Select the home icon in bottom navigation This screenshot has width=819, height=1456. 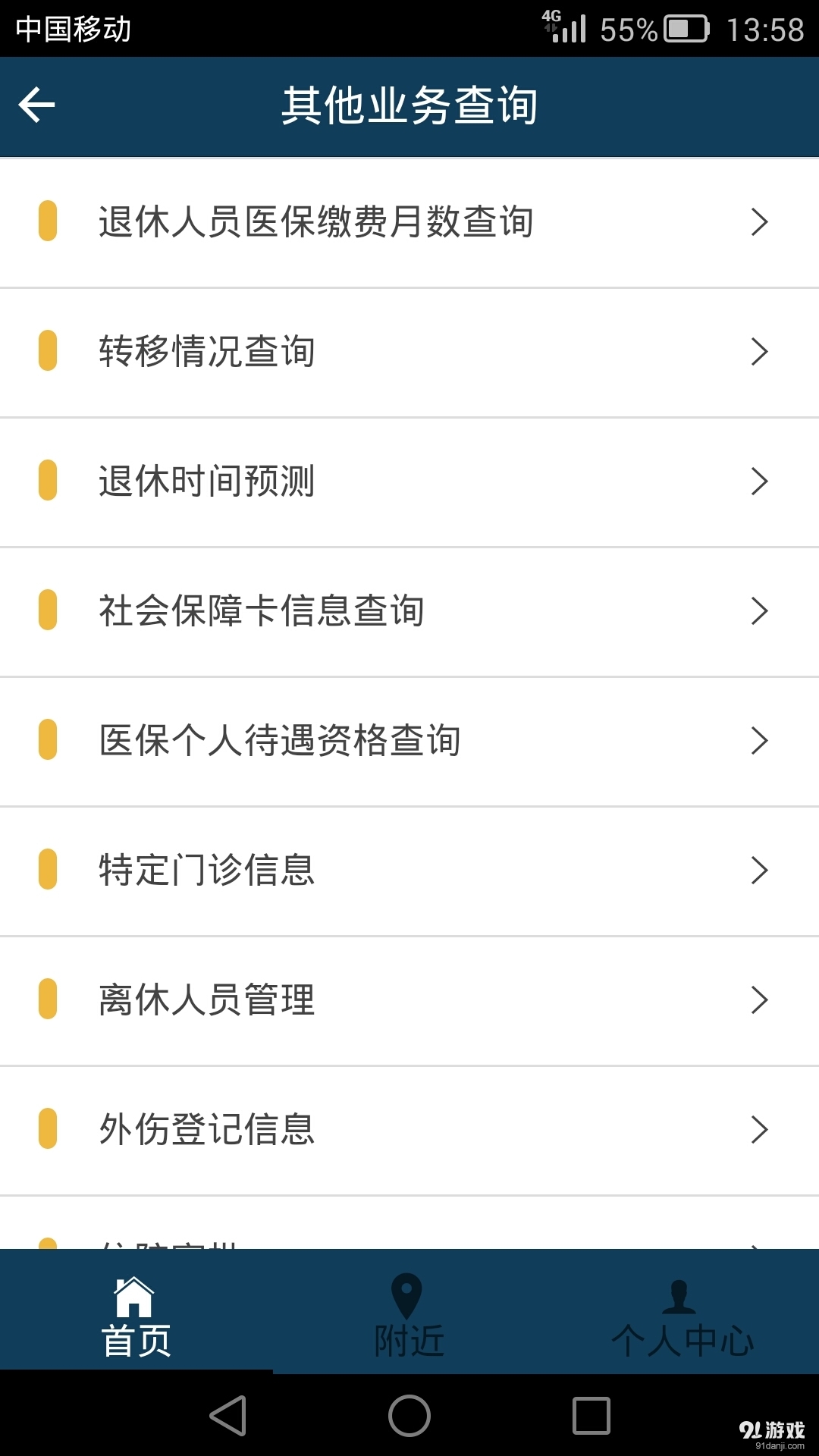coord(135,1292)
